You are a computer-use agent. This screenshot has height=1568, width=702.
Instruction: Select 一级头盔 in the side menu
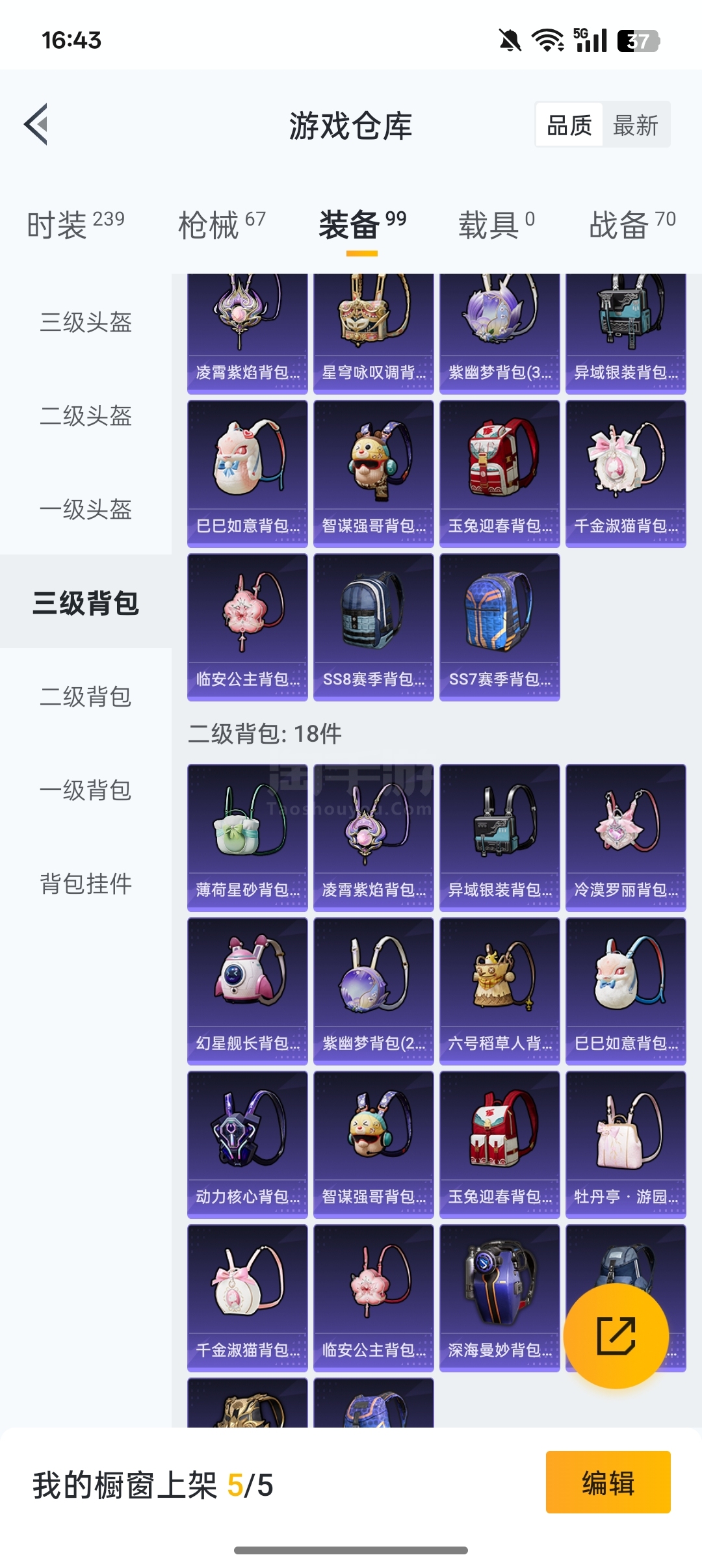(86, 509)
